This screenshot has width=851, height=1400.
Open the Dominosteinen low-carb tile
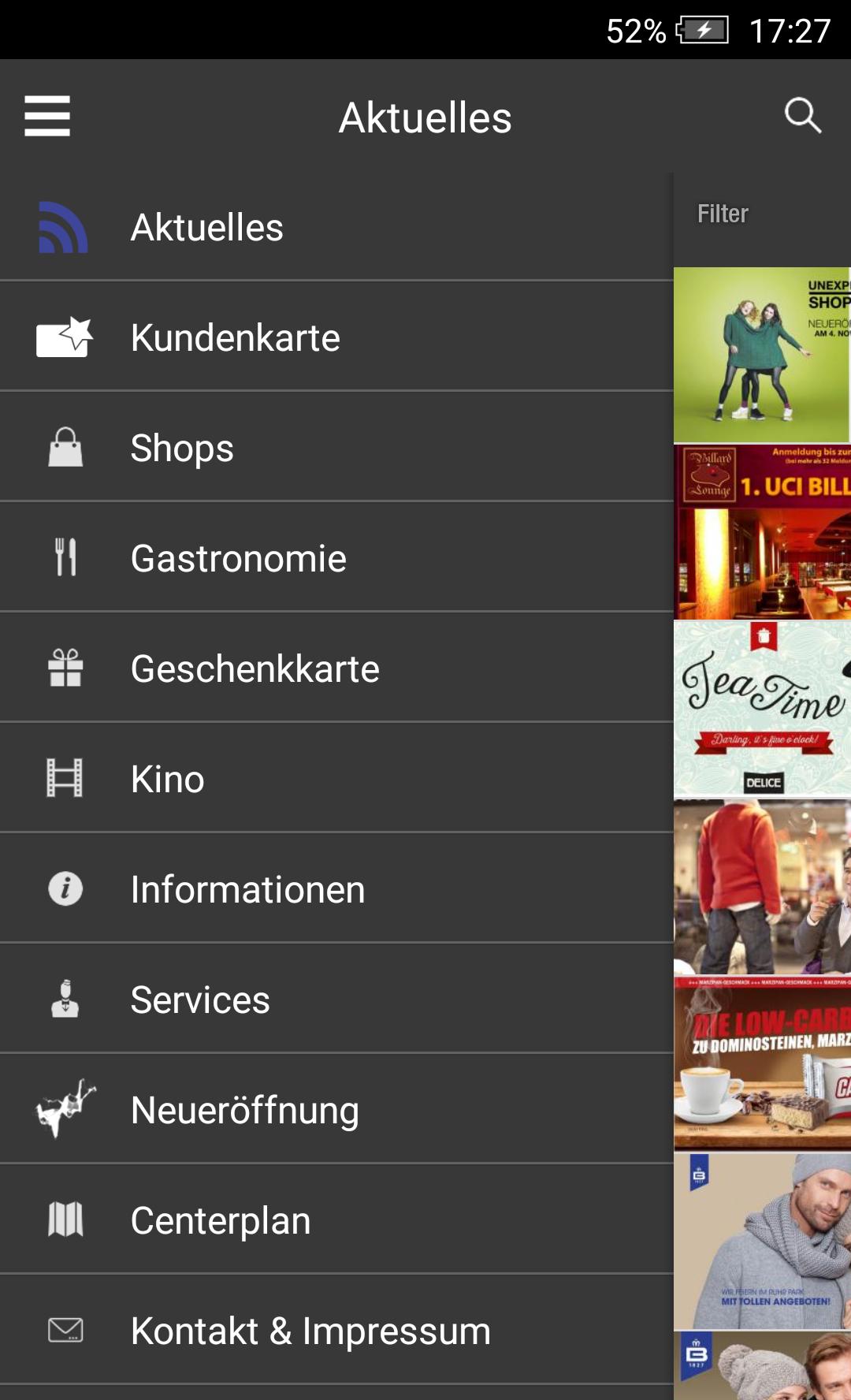(762, 1064)
